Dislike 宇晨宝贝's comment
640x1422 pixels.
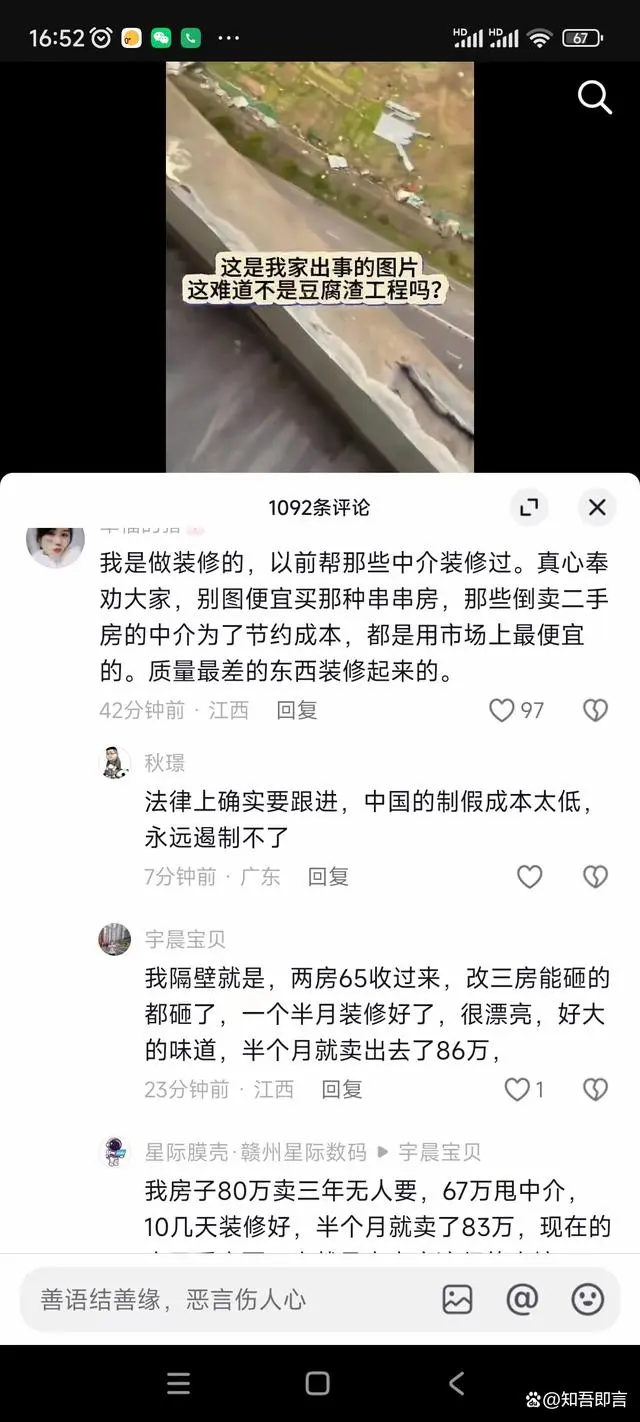pyautogui.click(x=595, y=1089)
